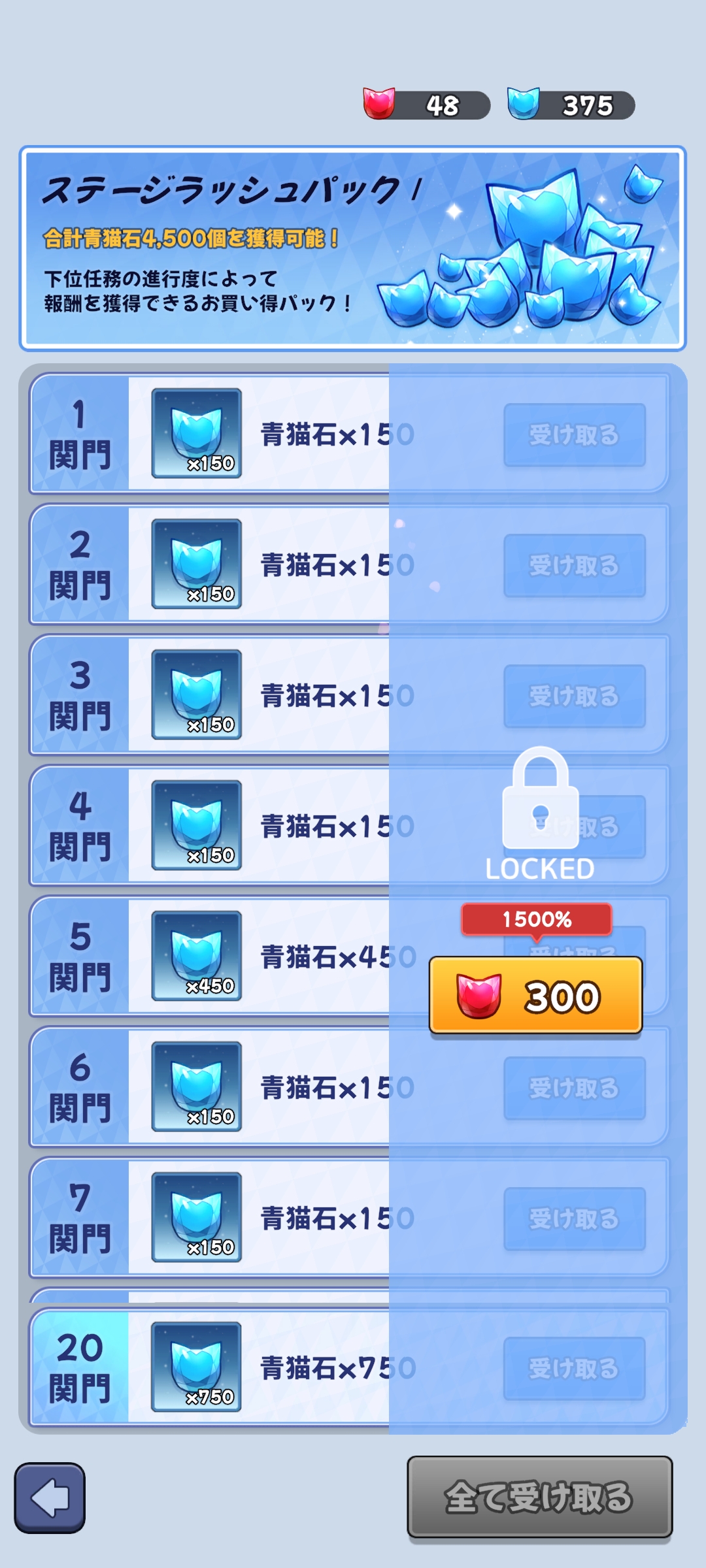Claim the 6 関門 reward
Screen dimensions: 706x1568
point(574,1088)
